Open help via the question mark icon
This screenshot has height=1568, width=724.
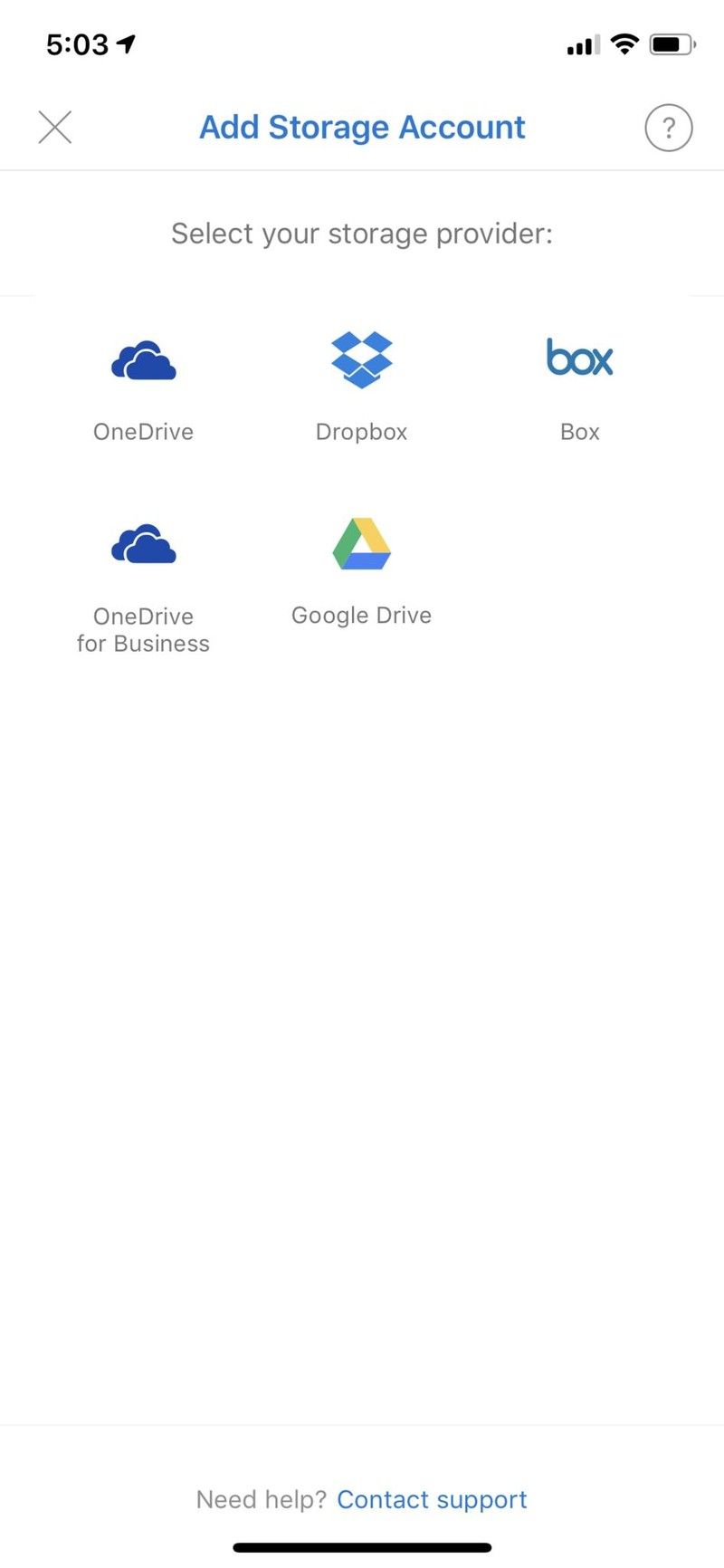pyautogui.click(x=668, y=127)
